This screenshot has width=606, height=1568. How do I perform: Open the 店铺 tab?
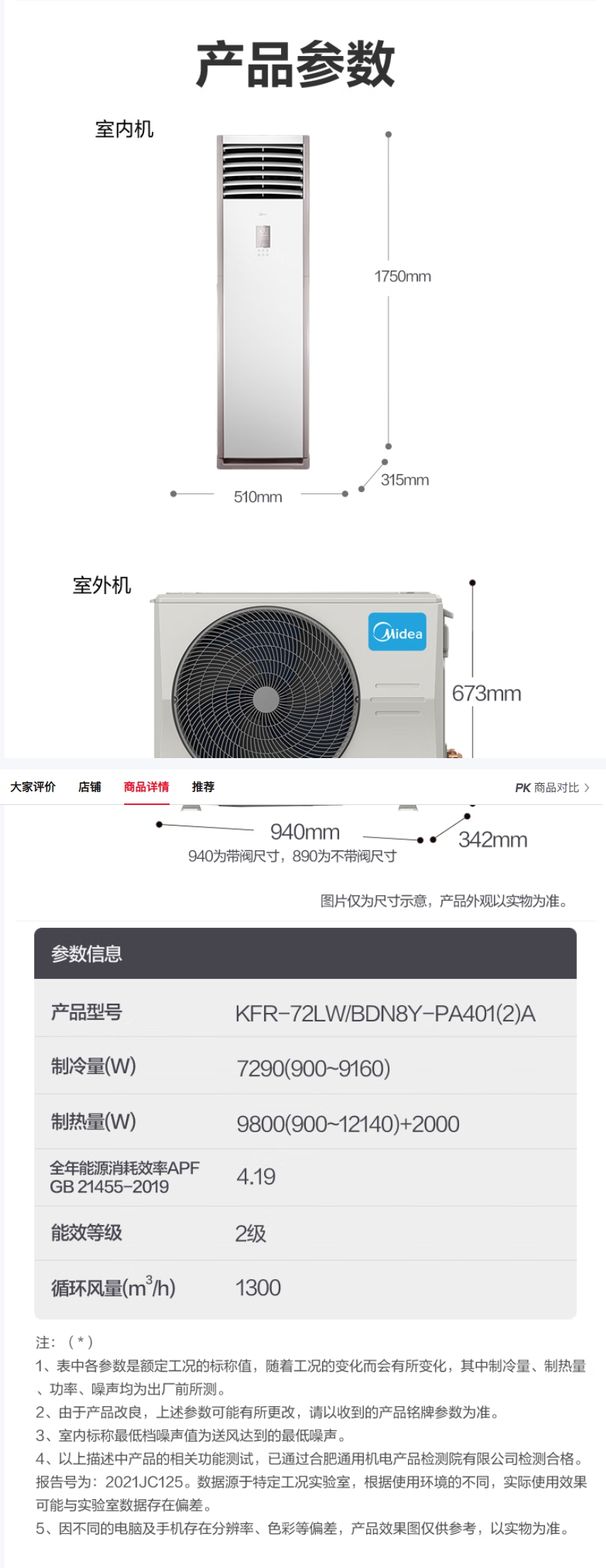click(89, 786)
